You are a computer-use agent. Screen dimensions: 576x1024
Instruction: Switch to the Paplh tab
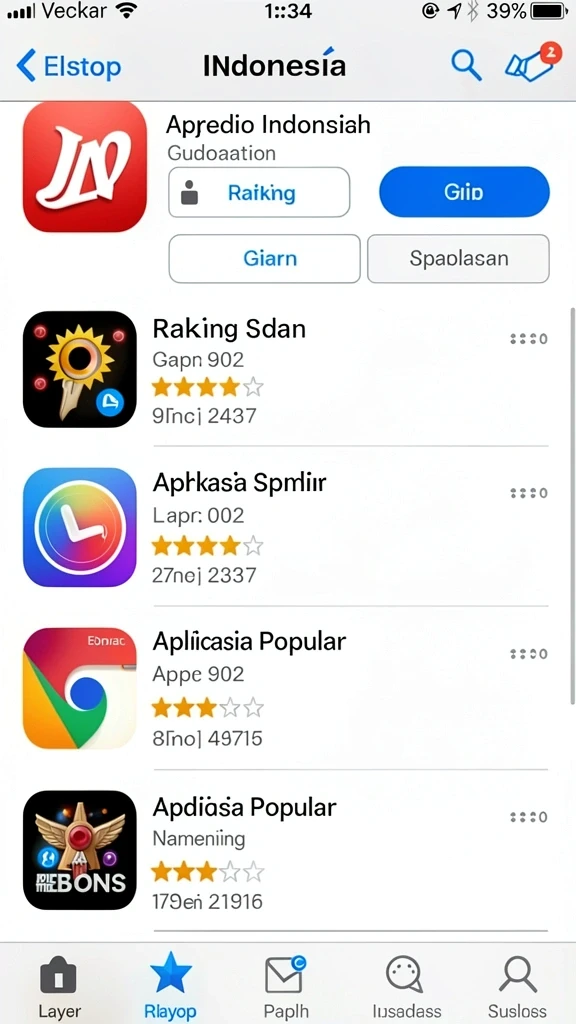click(x=286, y=986)
